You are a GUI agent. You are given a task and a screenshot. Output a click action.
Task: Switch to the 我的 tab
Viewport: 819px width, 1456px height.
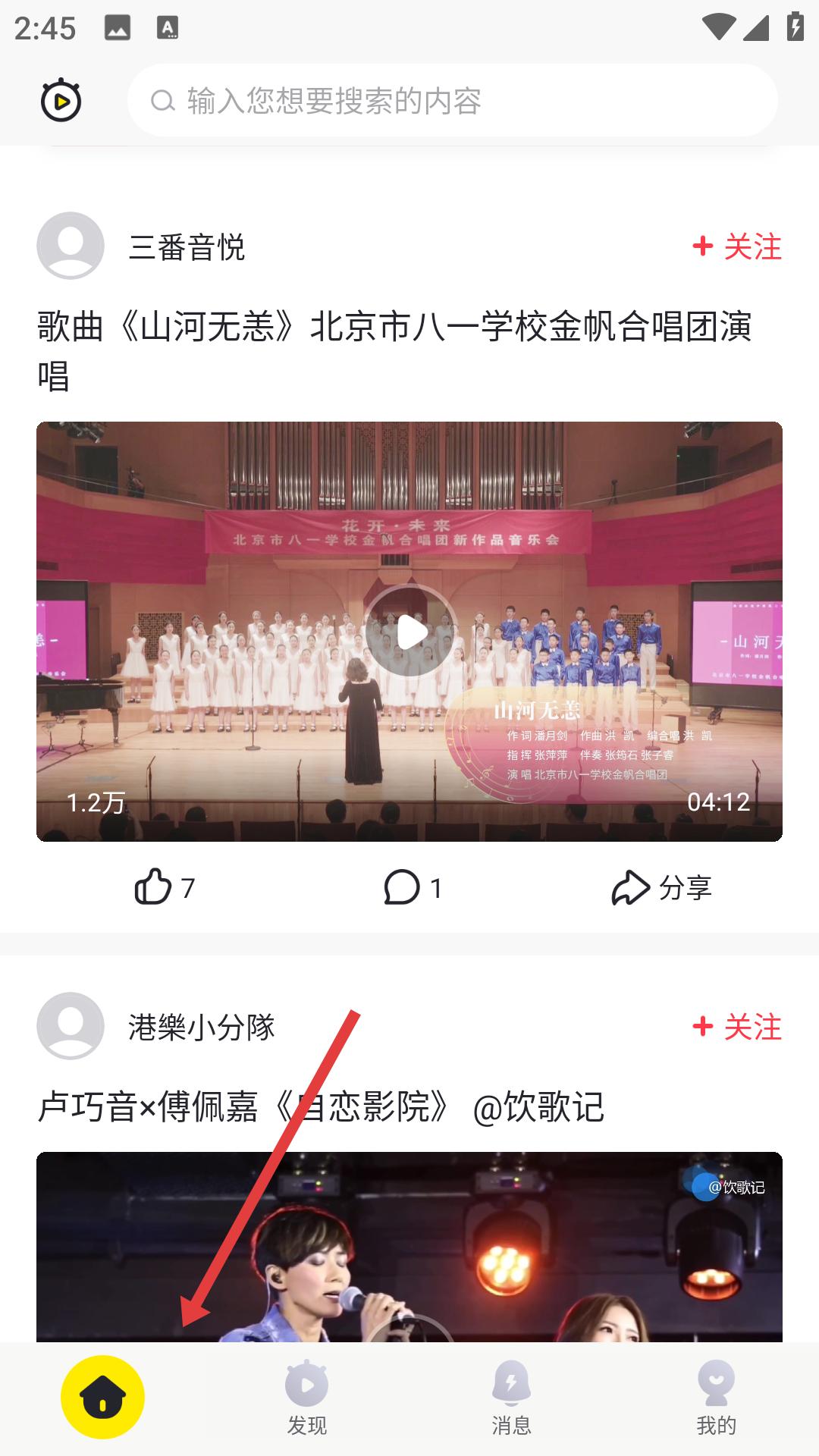(x=716, y=1398)
